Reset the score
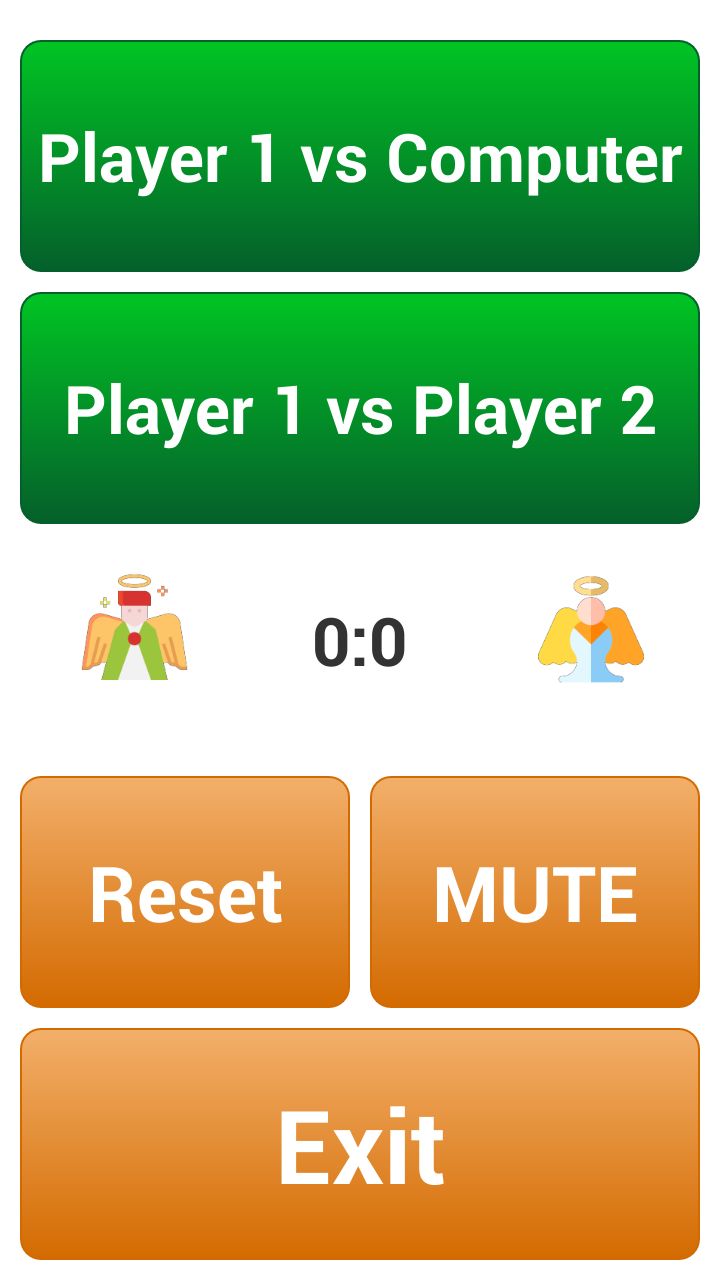The image size is (720, 1280). tap(185, 892)
